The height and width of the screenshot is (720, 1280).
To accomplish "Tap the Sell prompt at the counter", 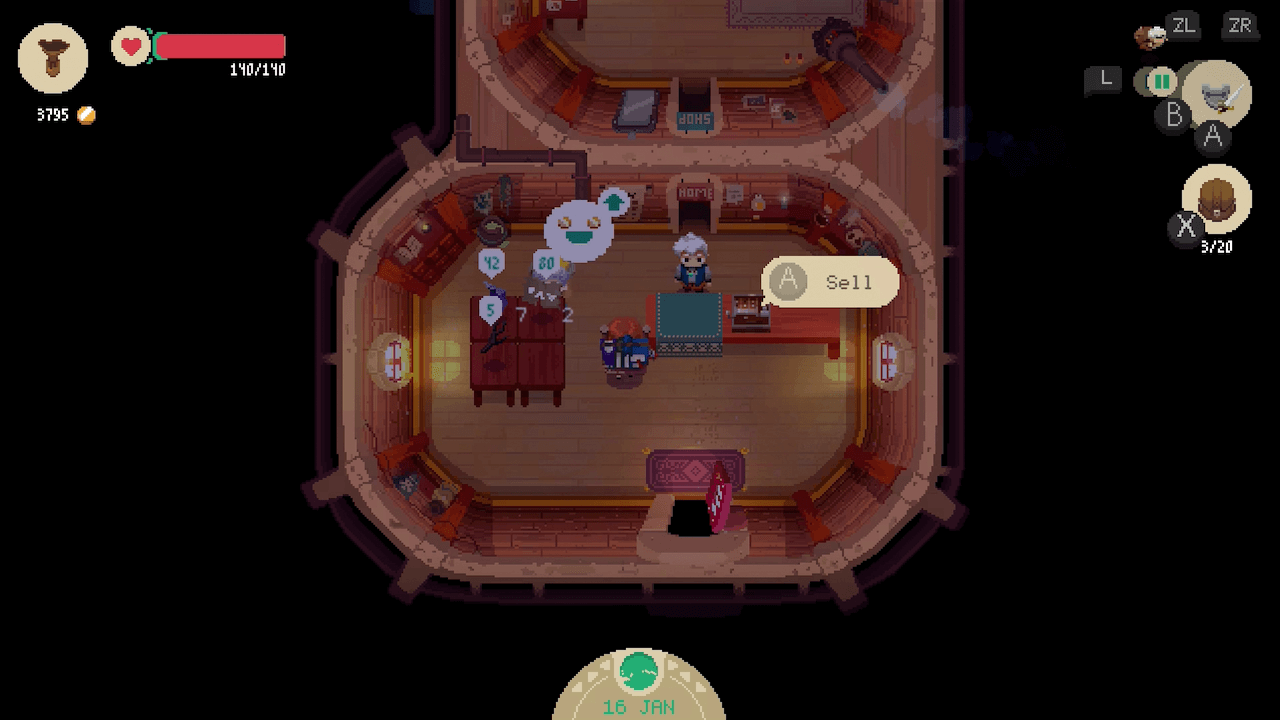I will pyautogui.click(x=830, y=283).
